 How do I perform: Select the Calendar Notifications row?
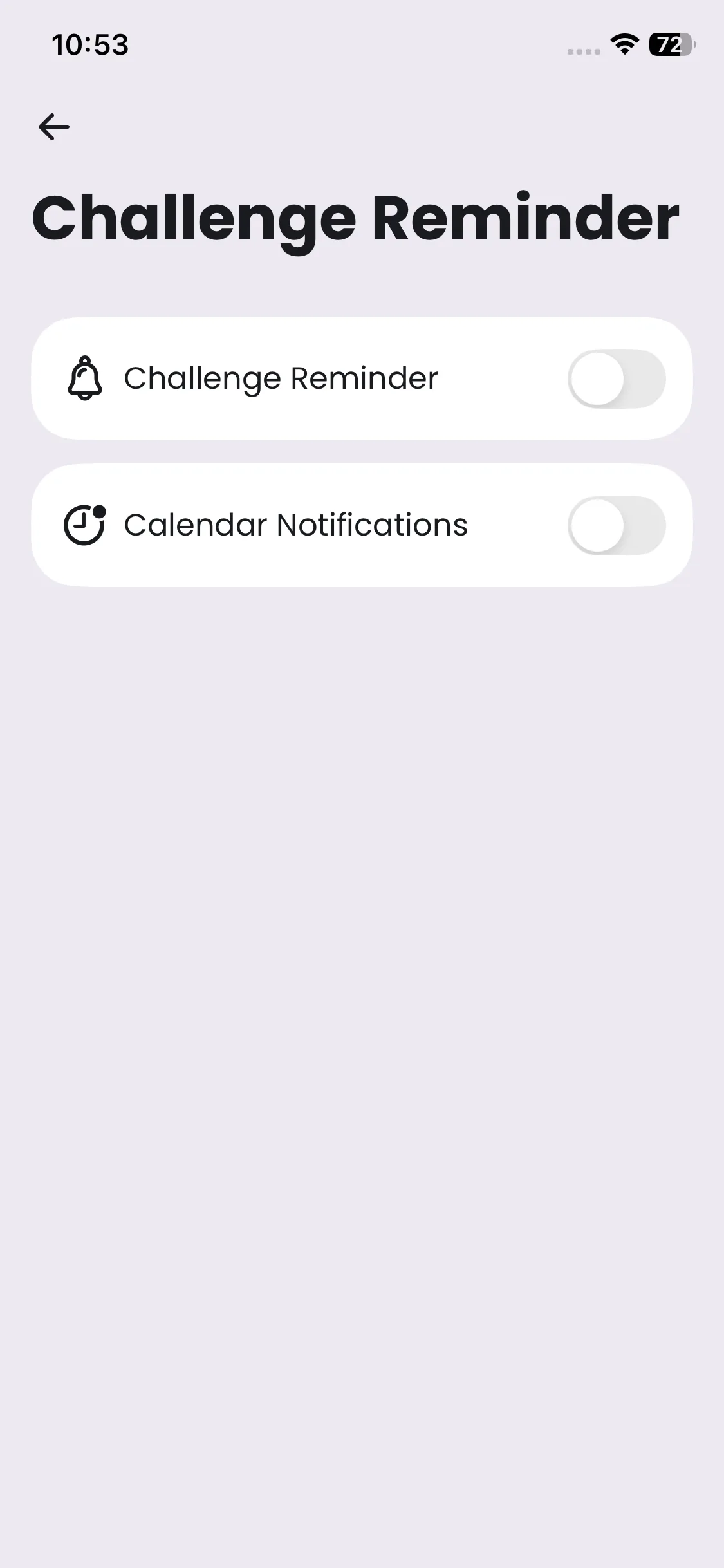362,525
